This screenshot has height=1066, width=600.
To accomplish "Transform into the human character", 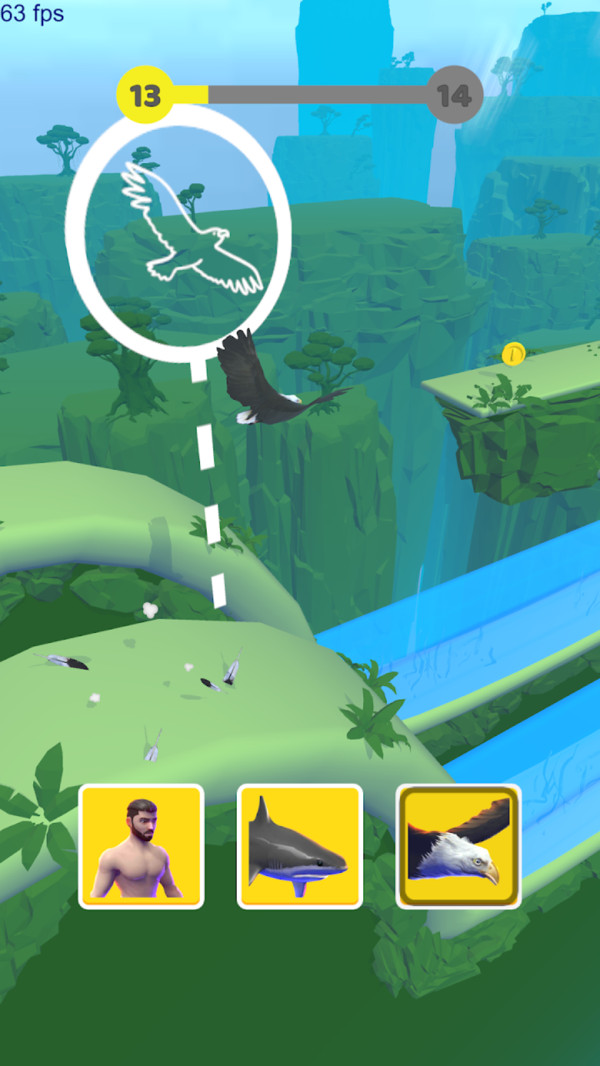I will tap(141, 846).
